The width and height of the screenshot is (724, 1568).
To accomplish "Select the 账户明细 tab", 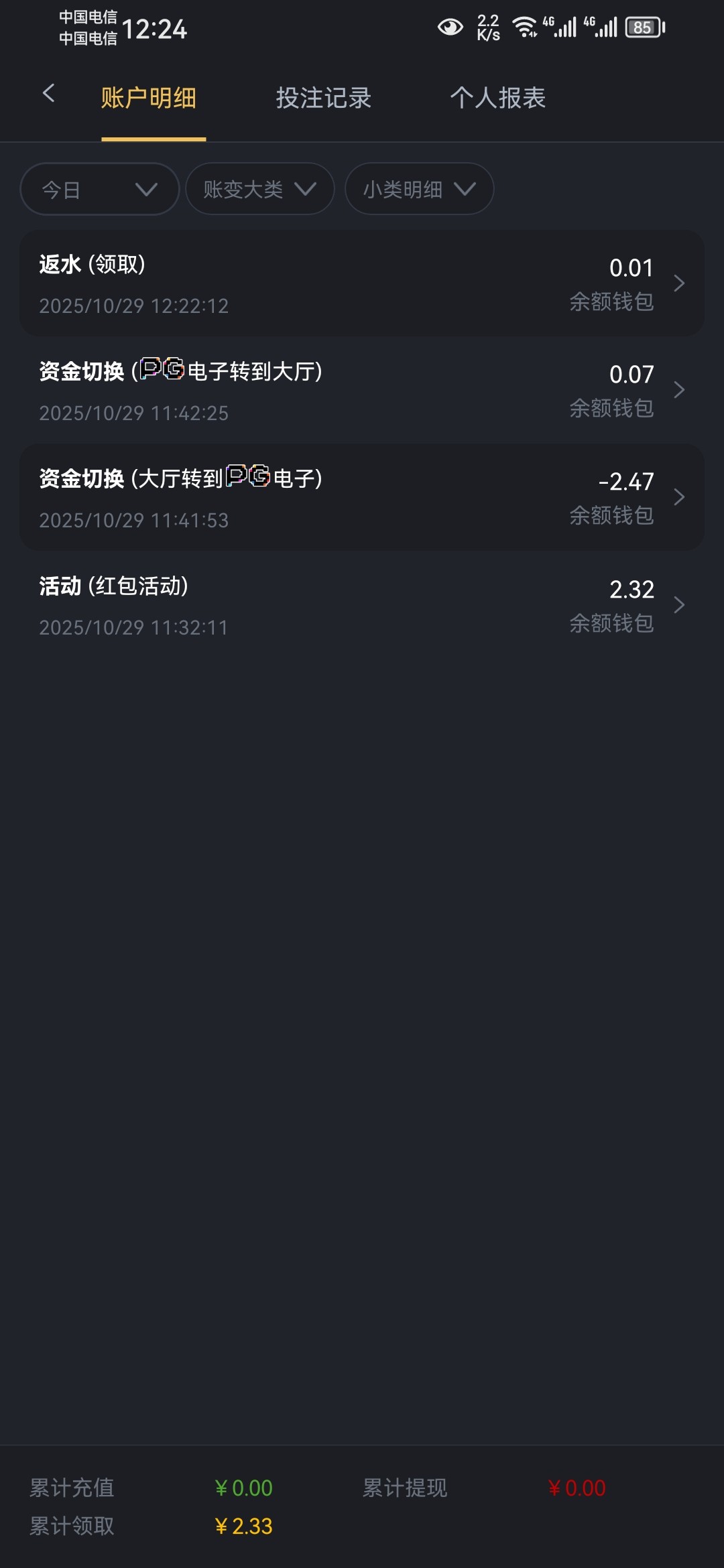I will coord(149,98).
